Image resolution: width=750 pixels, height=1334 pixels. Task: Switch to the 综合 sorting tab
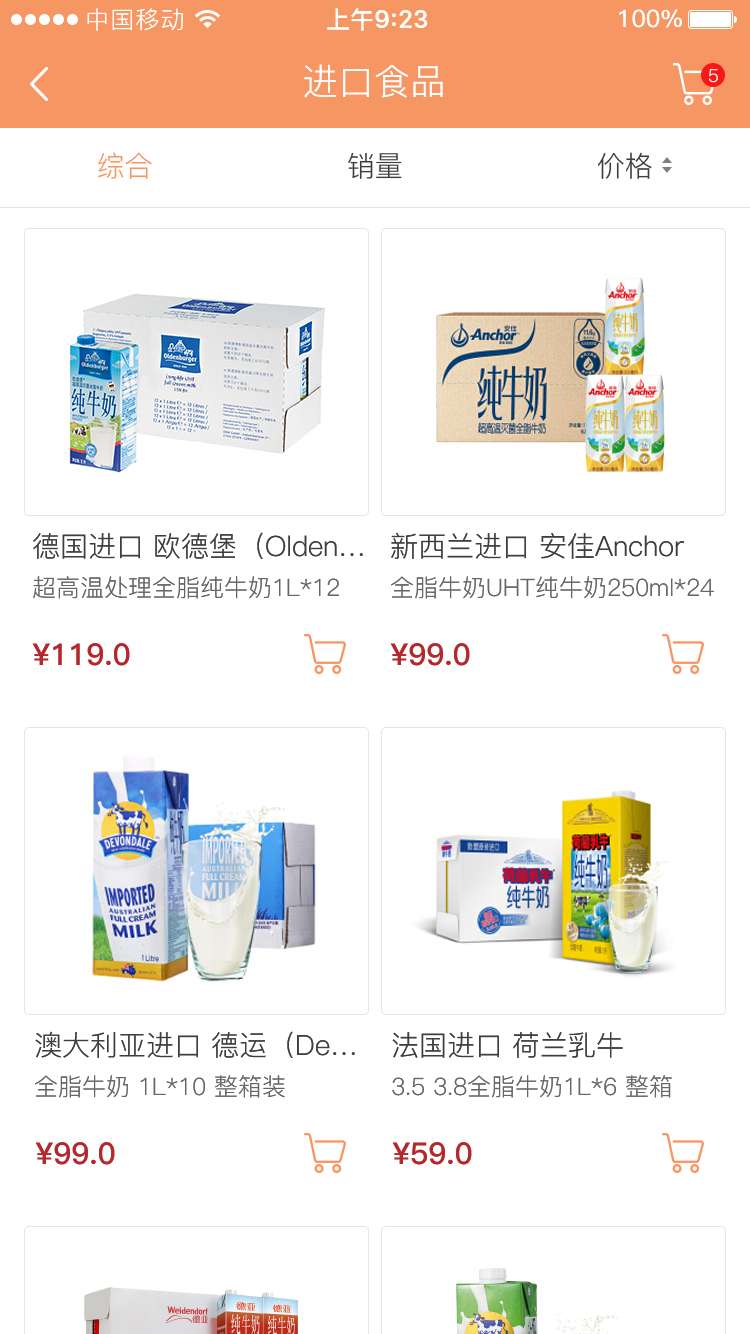pyautogui.click(x=125, y=166)
